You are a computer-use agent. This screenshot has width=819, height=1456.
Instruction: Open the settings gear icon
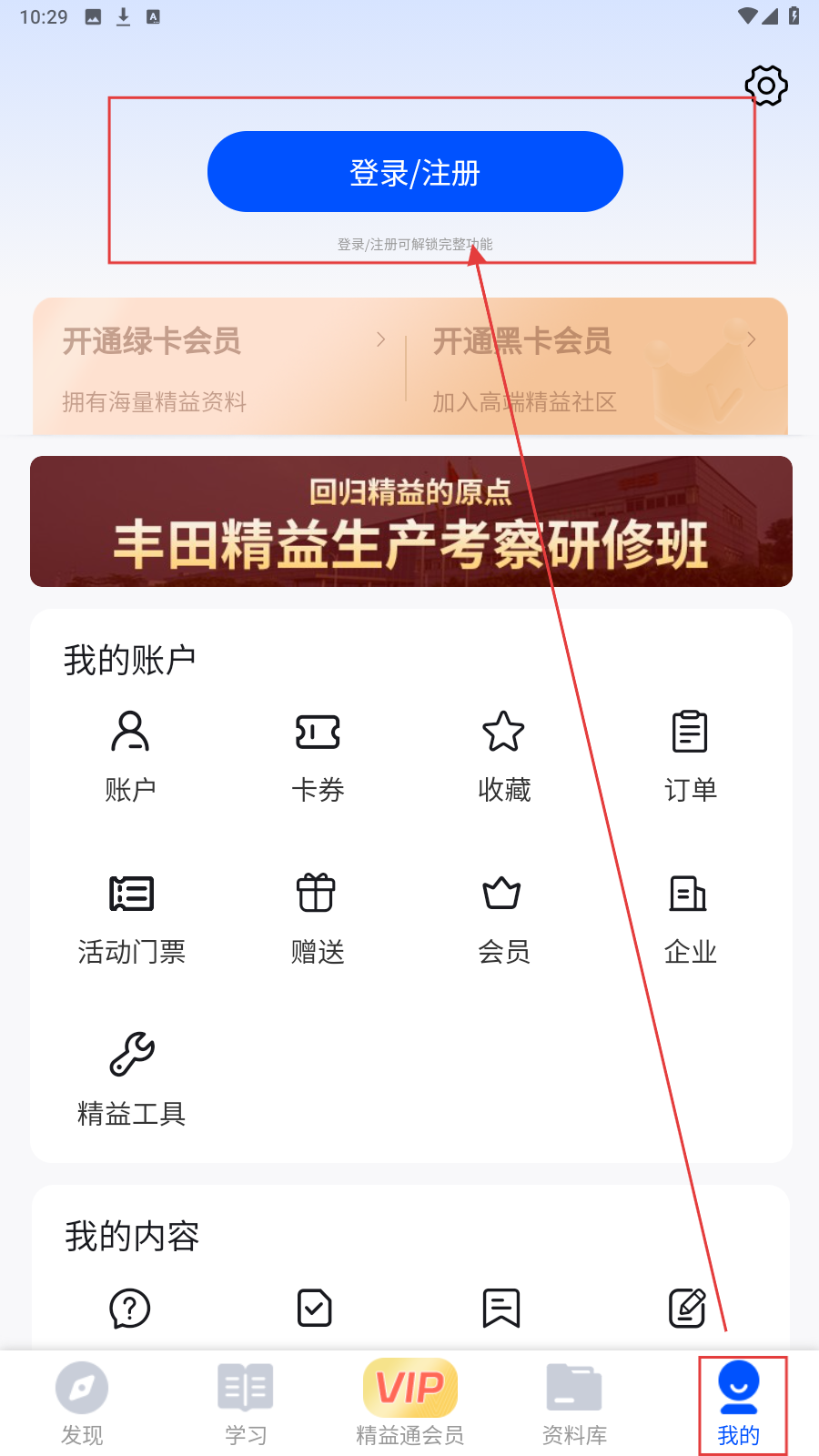(x=765, y=86)
